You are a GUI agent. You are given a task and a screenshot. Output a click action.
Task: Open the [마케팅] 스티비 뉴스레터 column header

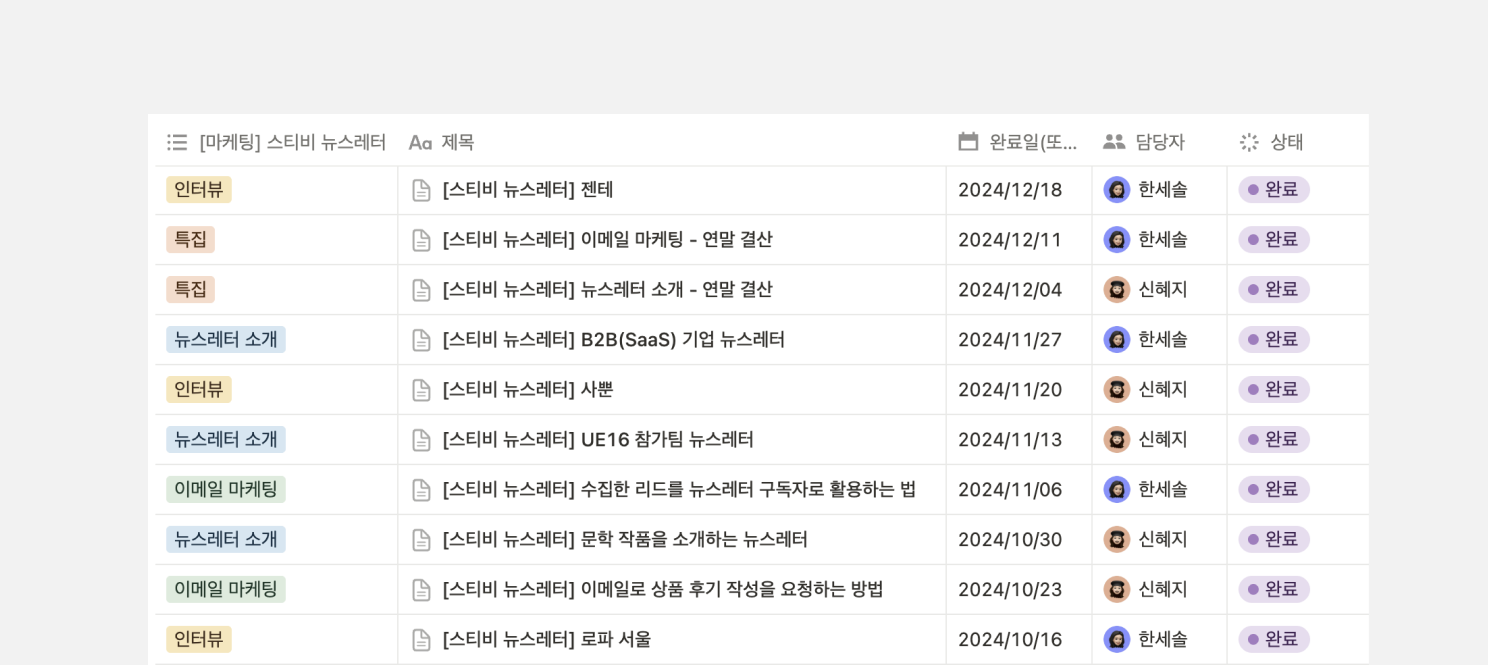point(276,142)
